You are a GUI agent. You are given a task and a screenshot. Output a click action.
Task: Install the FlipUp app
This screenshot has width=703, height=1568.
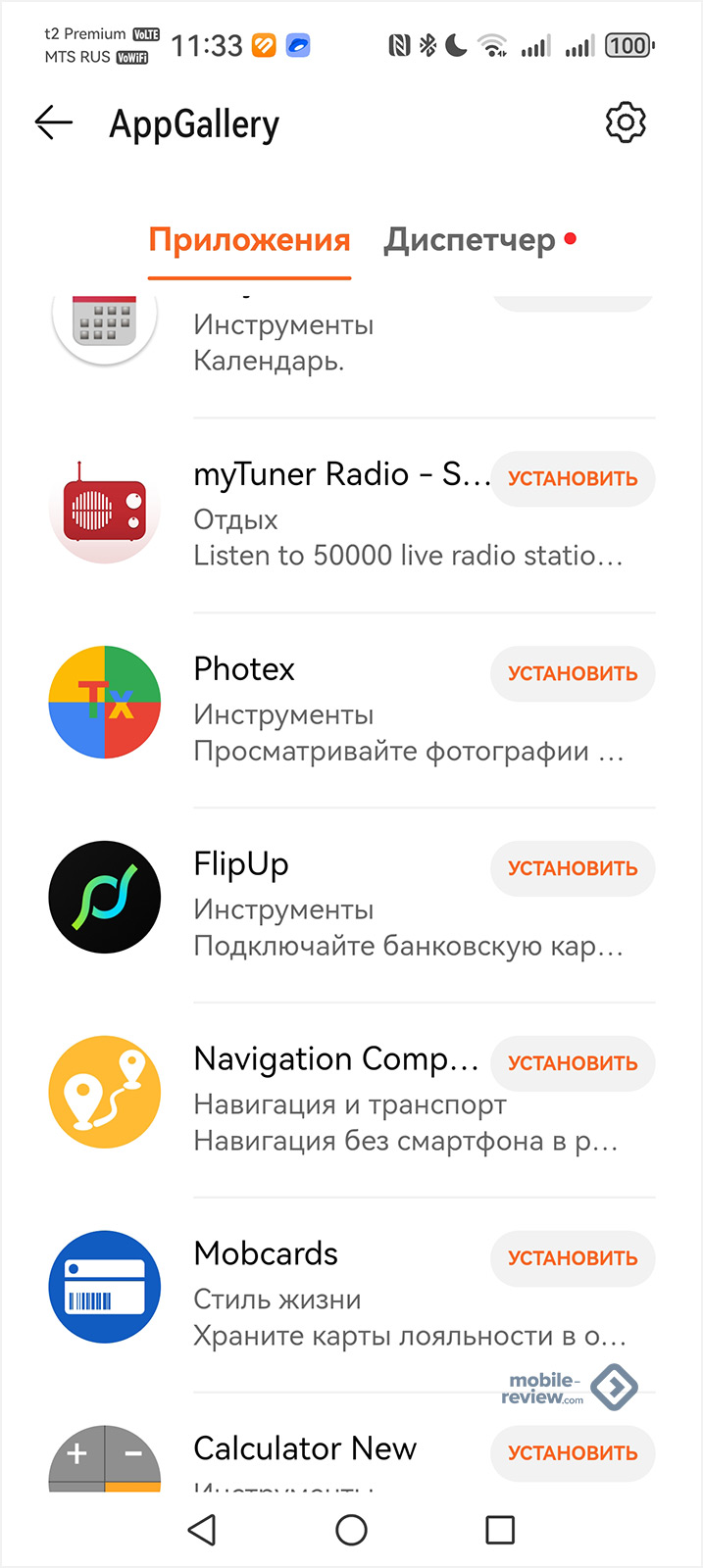pos(573,869)
